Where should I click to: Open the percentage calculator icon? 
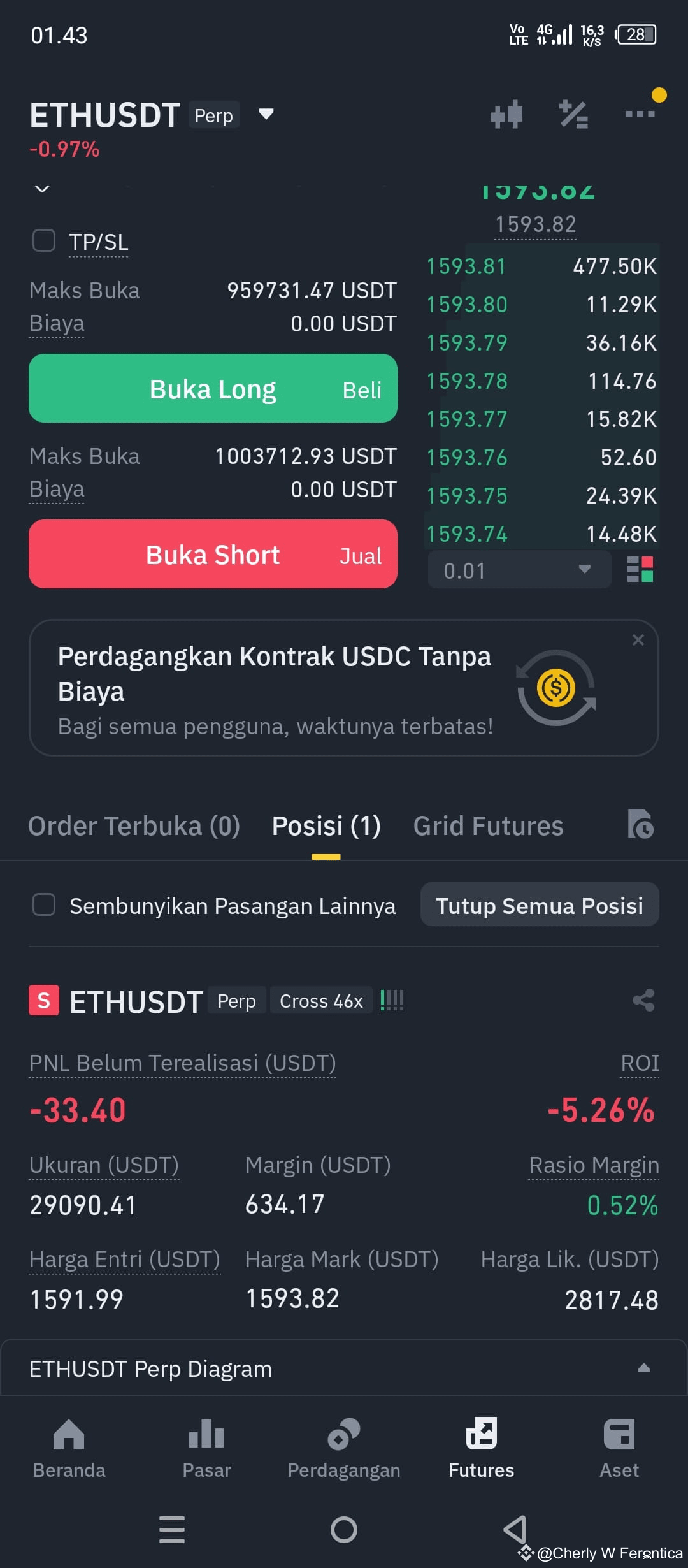pos(573,115)
